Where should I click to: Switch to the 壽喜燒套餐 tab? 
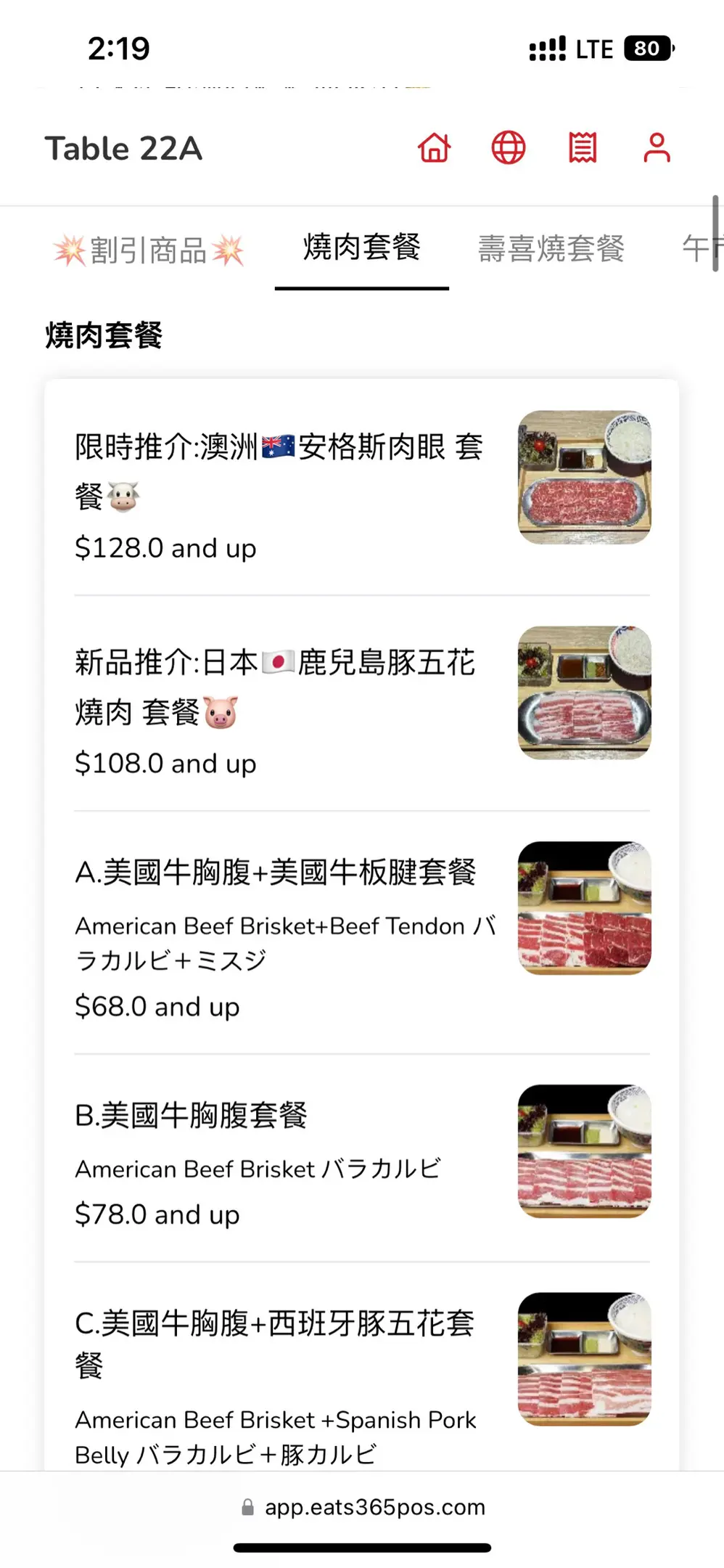[551, 249]
